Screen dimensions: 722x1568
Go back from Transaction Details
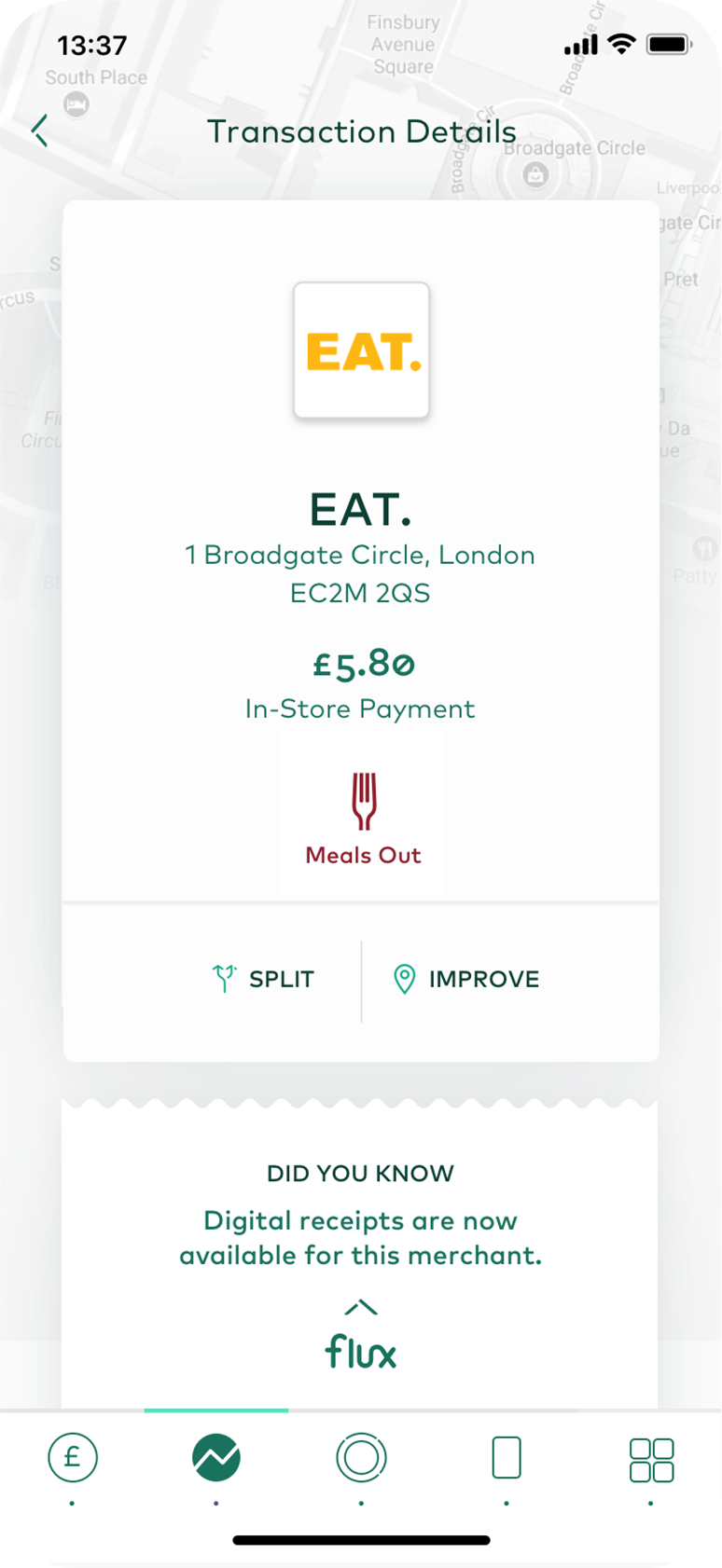coord(39,131)
